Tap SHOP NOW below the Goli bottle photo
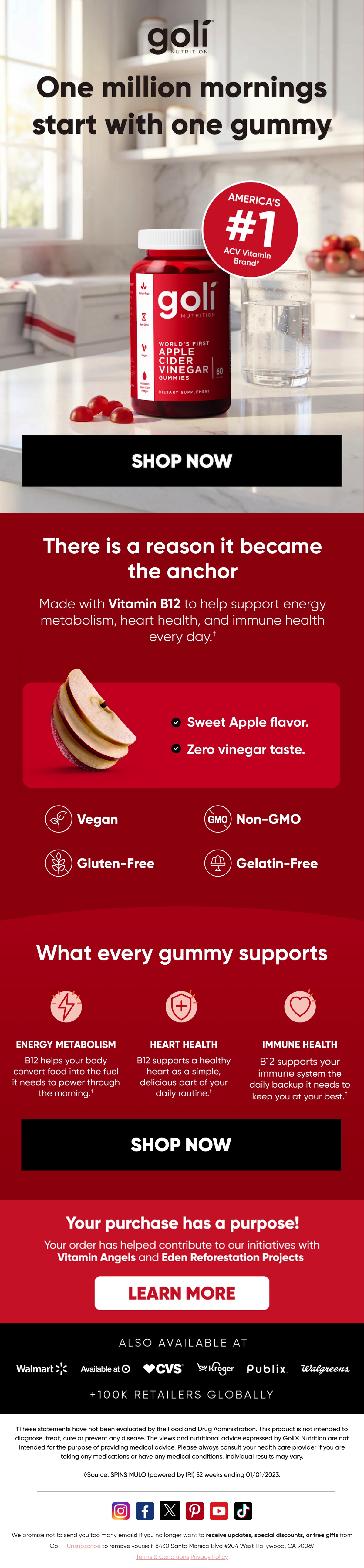The height and width of the screenshot is (1568, 364). pyautogui.click(x=182, y=461)
